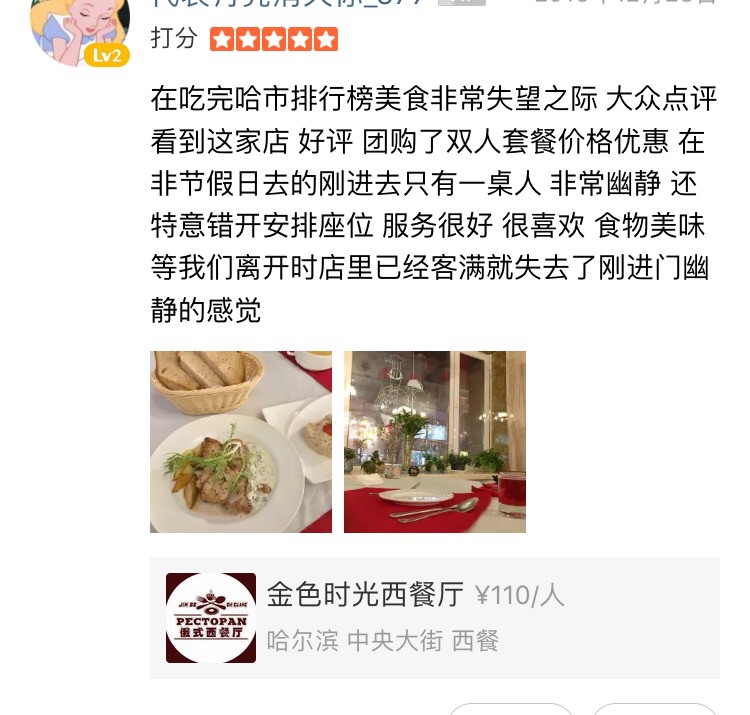View the food plate review photo
Viewport: 750px width, 715px height.
click(240, 441)
